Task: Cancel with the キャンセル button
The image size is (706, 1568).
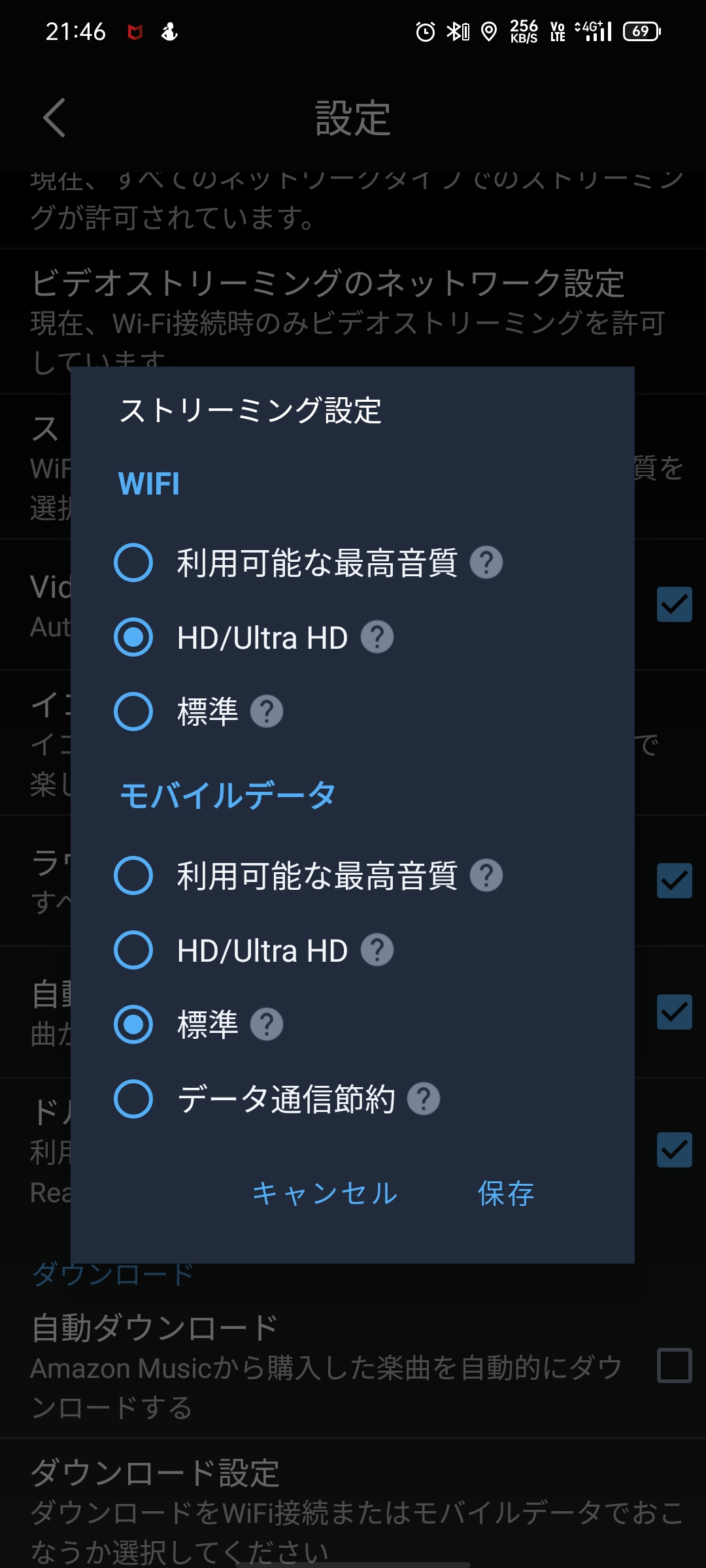Action: tap(325, 1194)
